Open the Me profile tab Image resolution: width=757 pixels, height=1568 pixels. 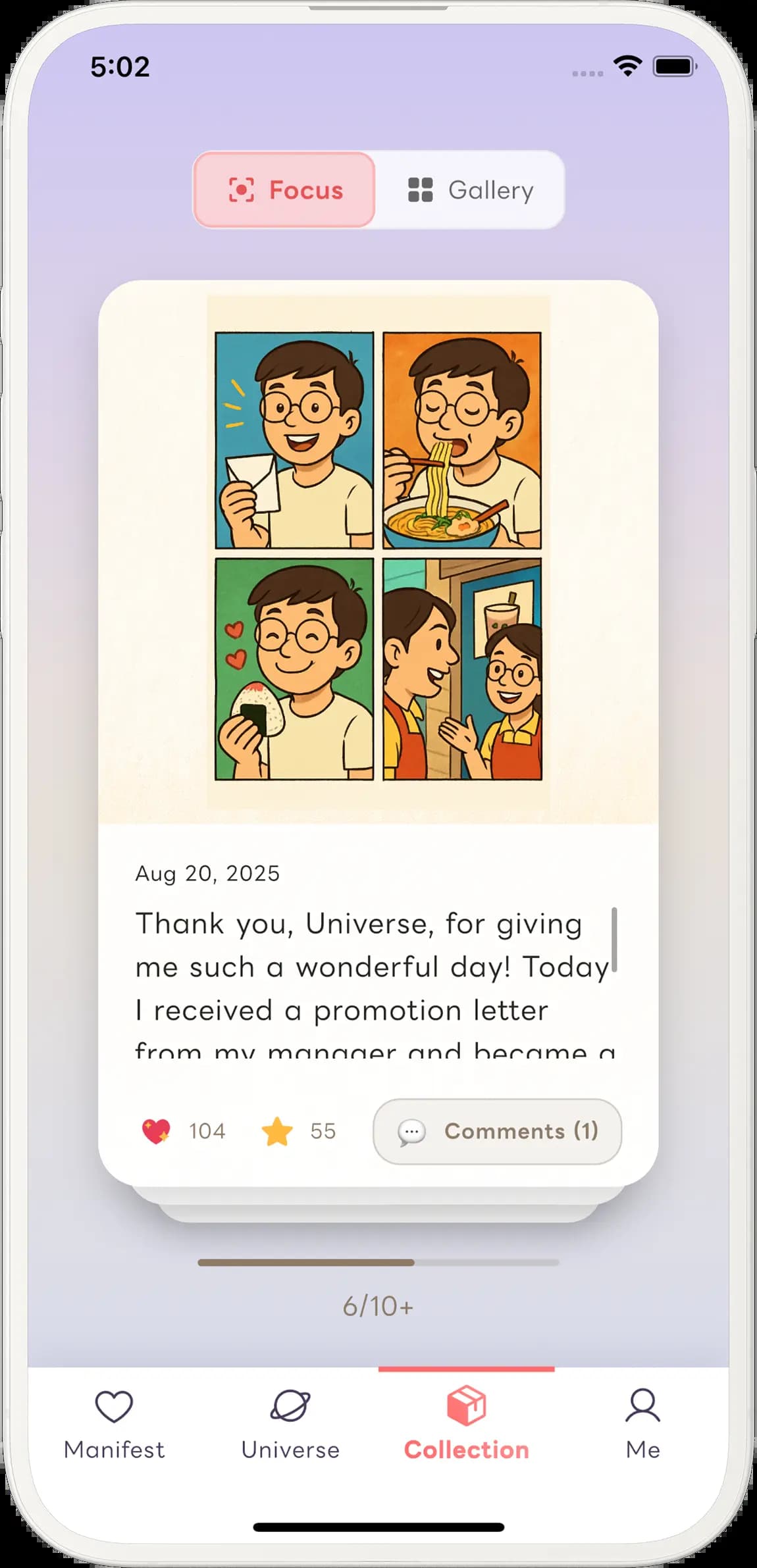[642, 1425]
